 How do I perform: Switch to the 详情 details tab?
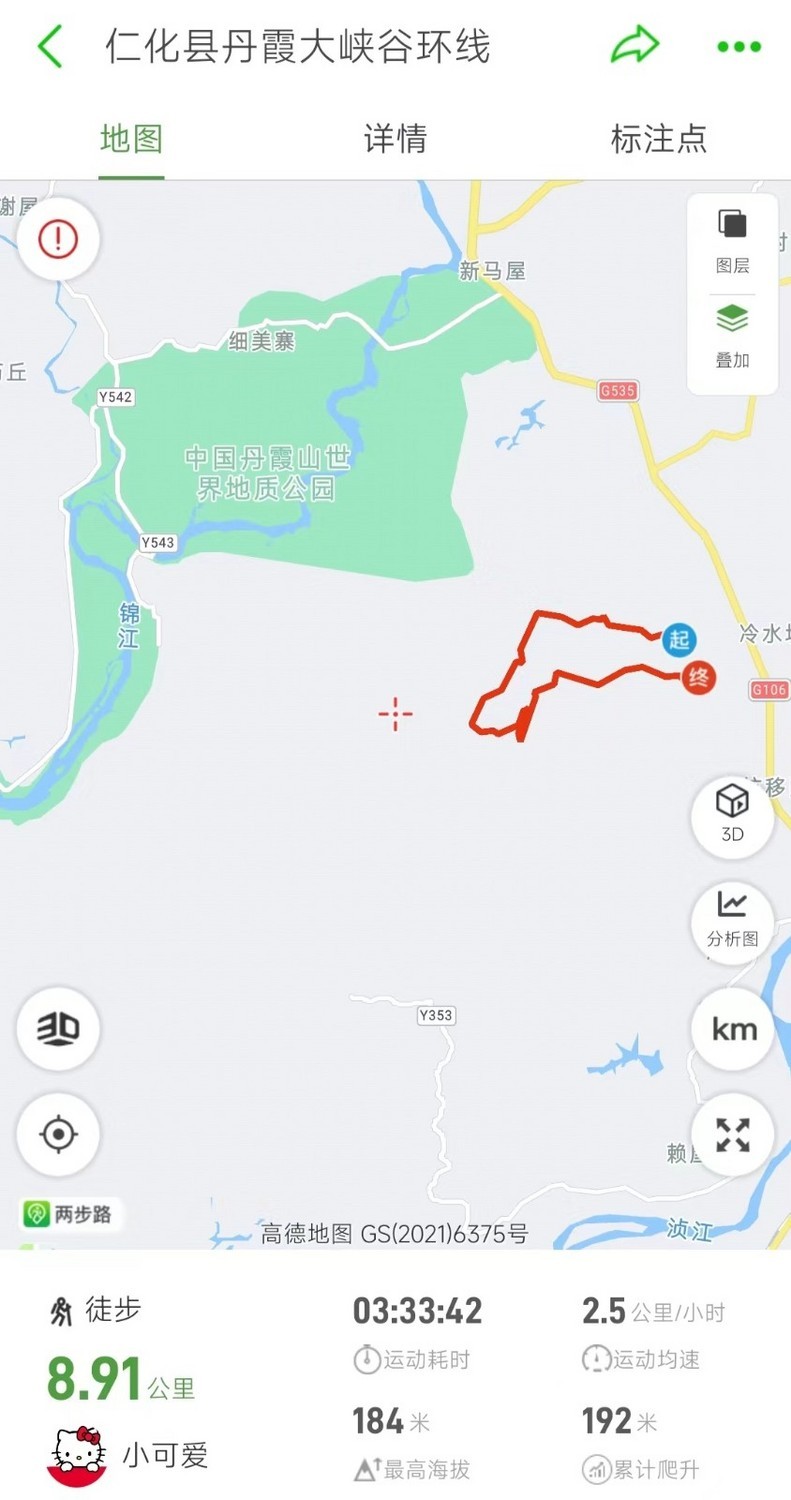tap(395, 140)
